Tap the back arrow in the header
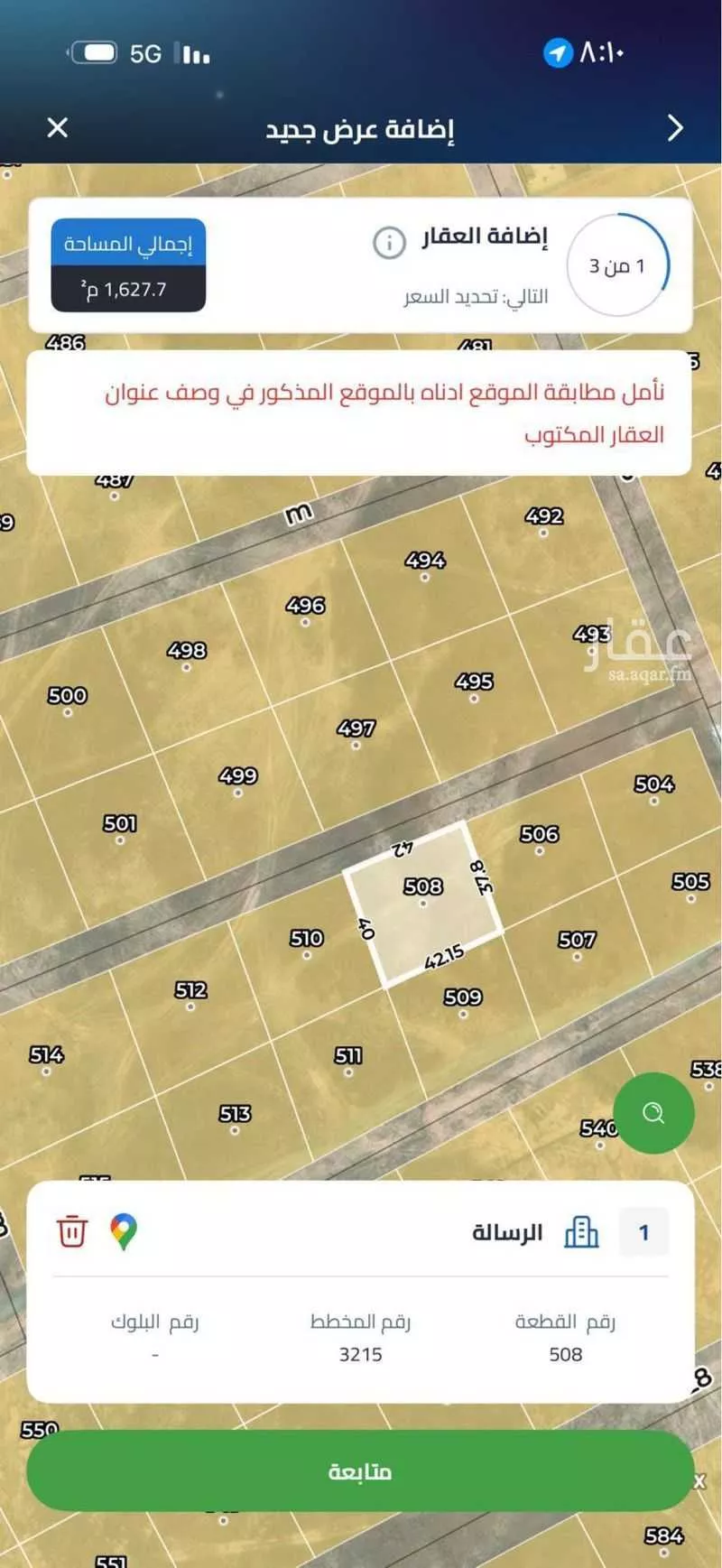The image size is (722, 1568). [672, 128]
